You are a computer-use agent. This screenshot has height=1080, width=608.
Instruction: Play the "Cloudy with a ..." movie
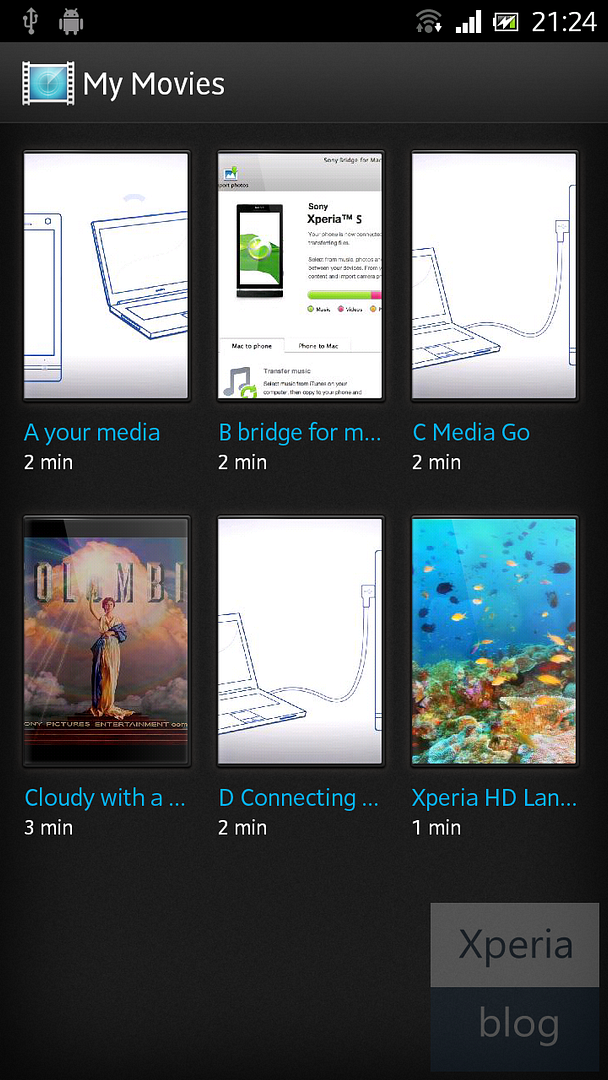click(x=106, y=641)
